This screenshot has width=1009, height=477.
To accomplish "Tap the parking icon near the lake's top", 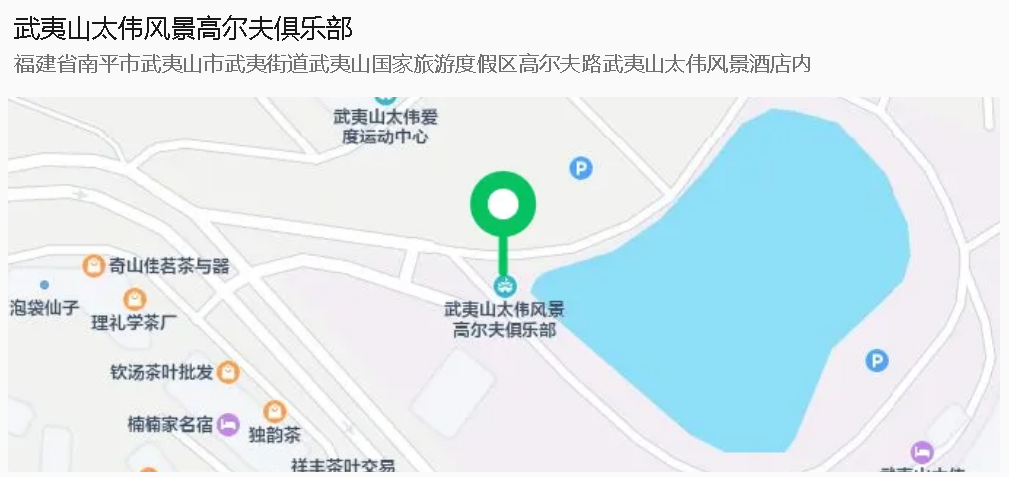I will (581, 168).
